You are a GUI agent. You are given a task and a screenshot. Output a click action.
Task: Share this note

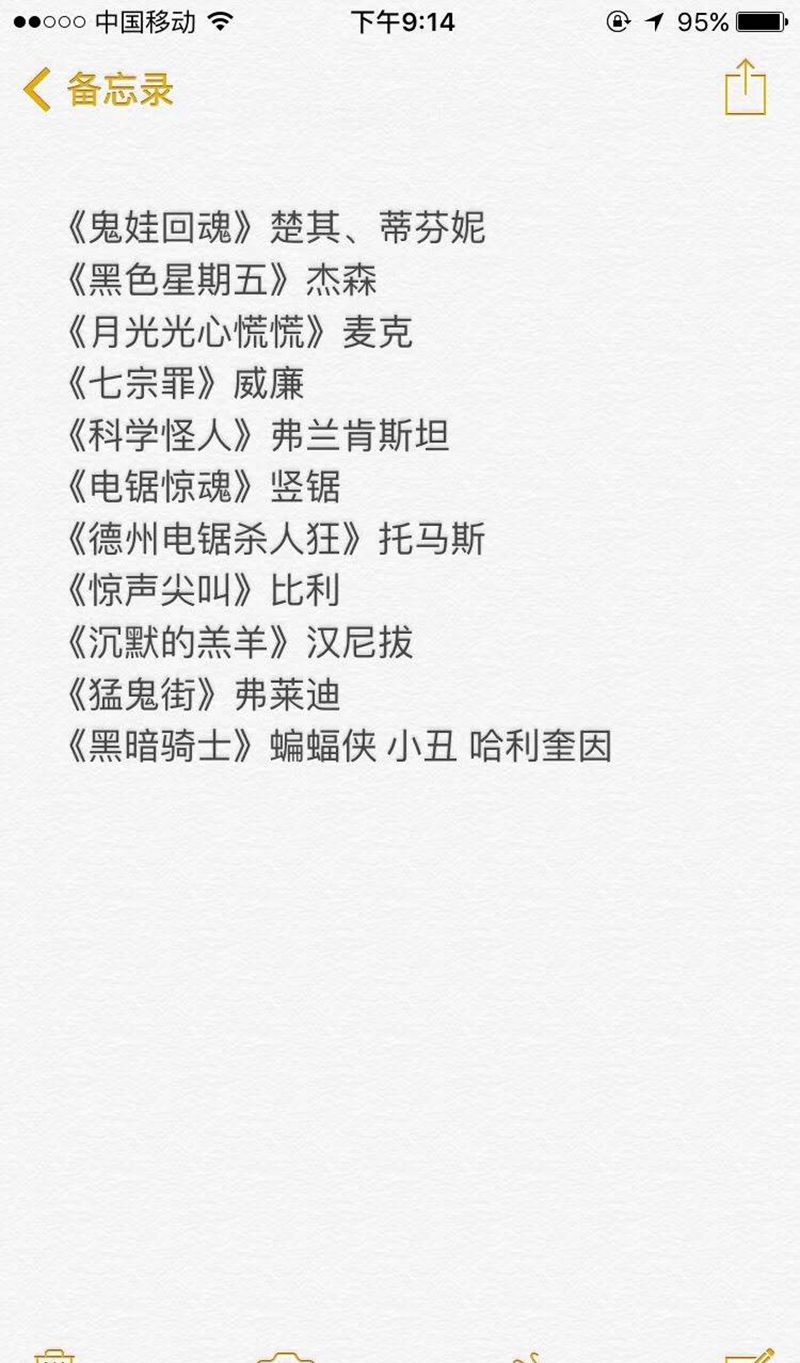click(745, 88)
